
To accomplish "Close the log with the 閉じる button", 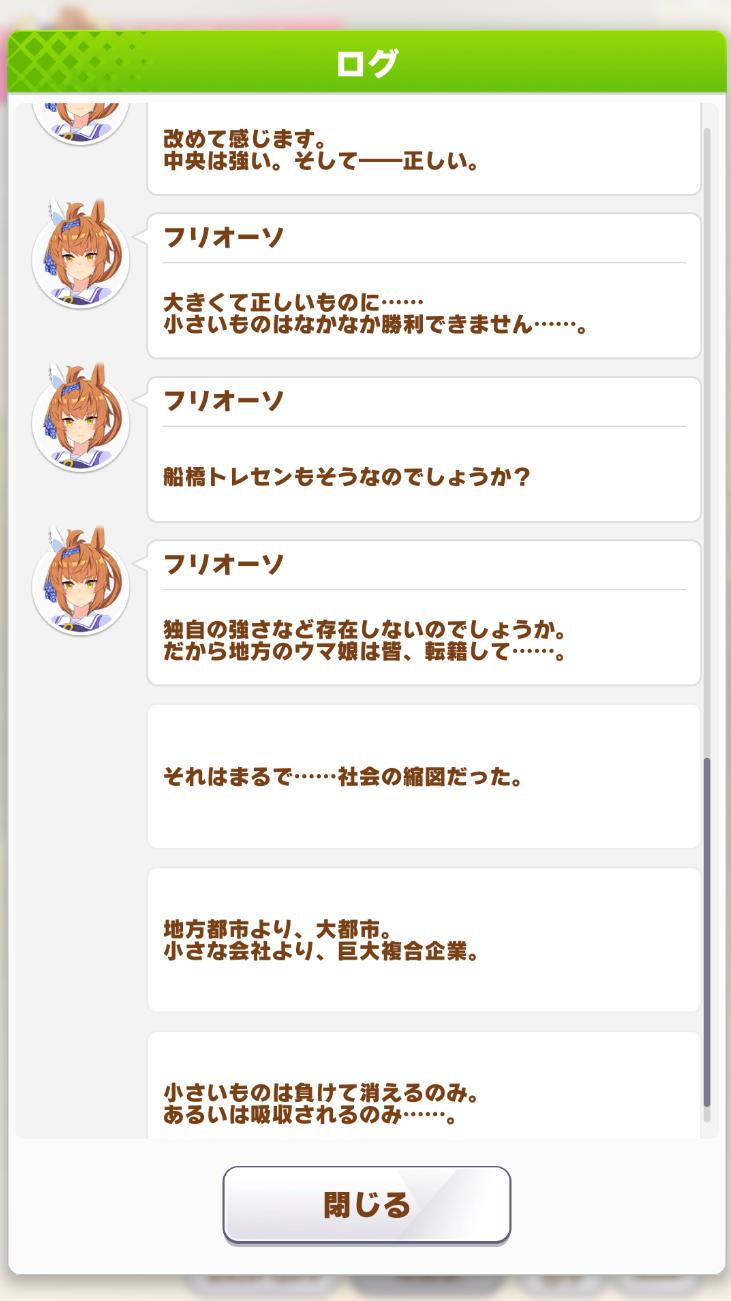I will [x=366, y=1204].
